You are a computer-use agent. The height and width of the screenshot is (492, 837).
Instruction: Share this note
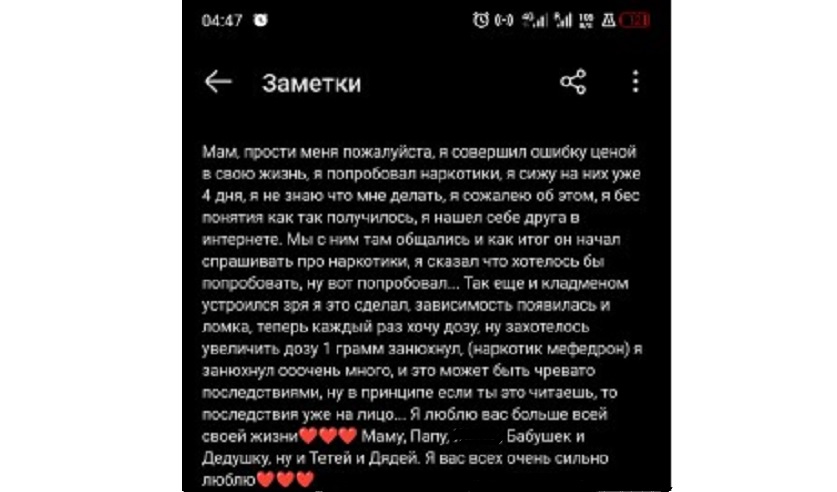tap(573, 83)
